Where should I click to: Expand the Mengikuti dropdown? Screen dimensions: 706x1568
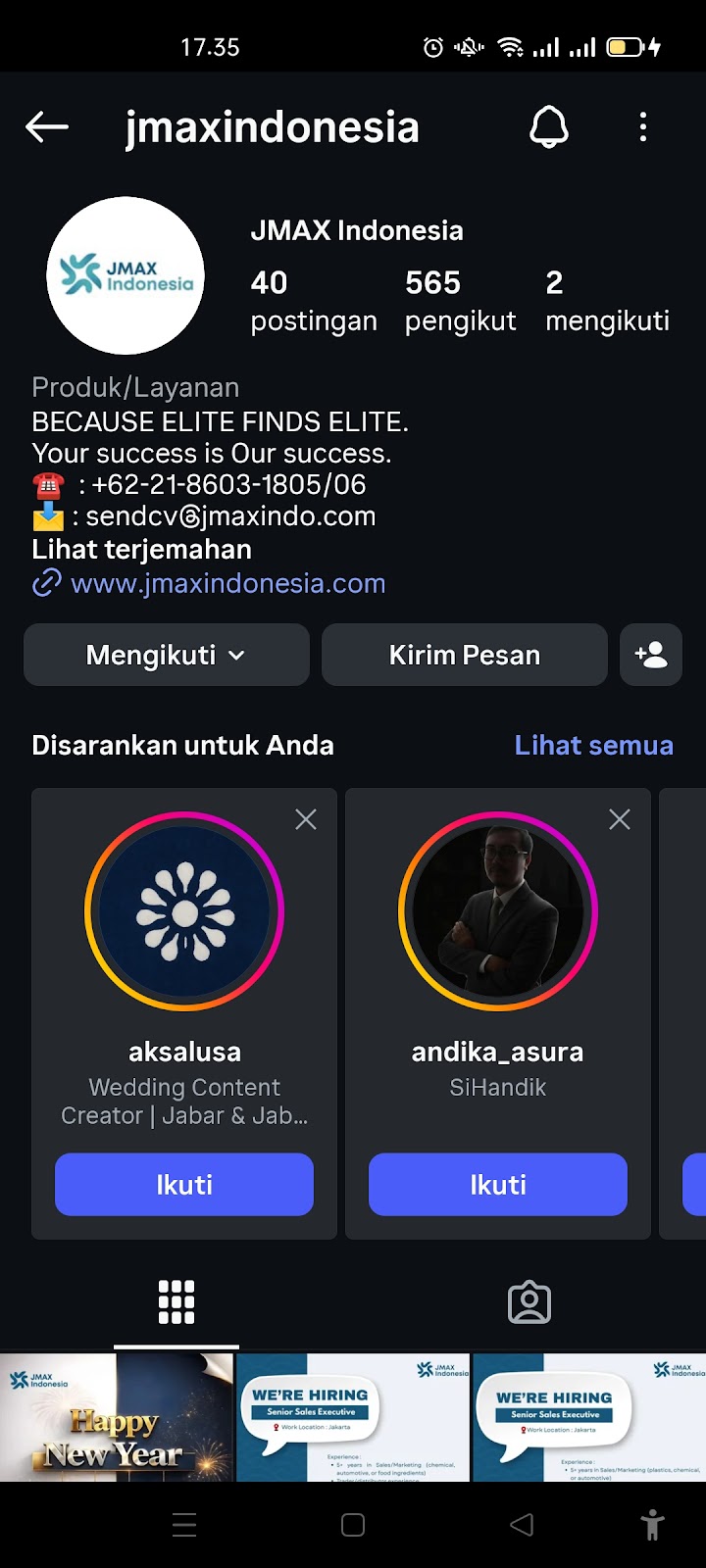point(167,655)
